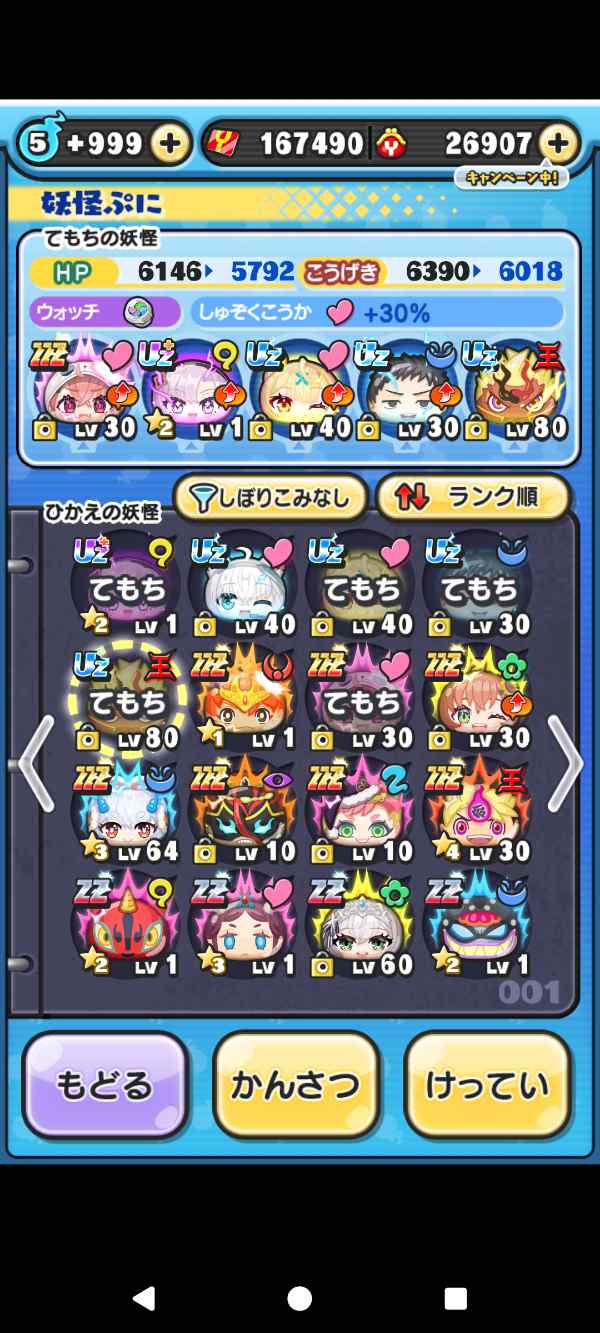Open the しぼりこみなし filter

(x=269, y=497)
